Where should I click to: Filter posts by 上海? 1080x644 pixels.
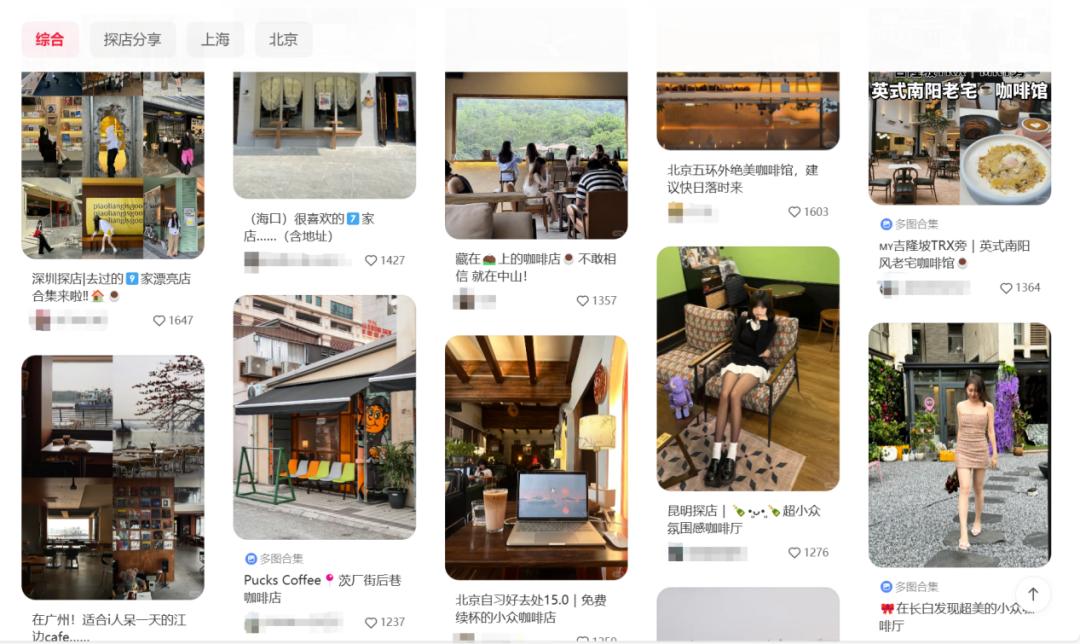215,40
